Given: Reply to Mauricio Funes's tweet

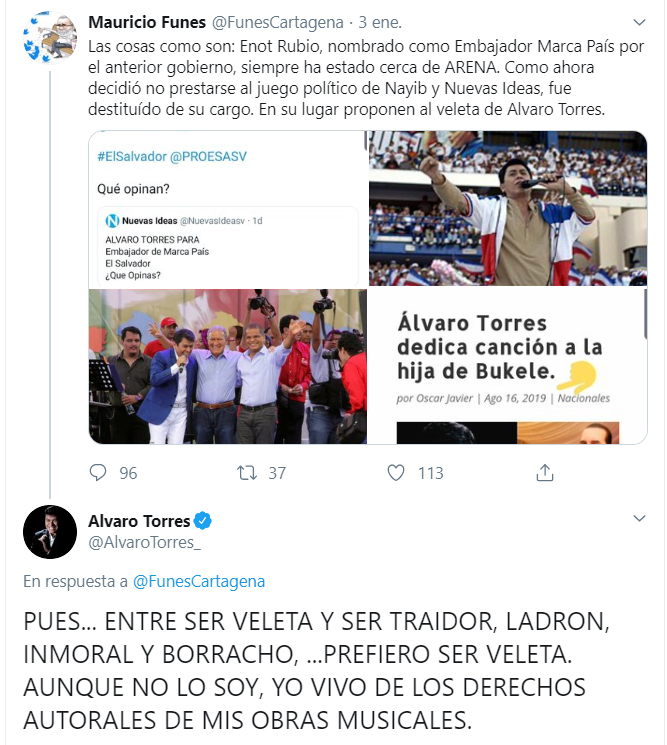Looking at the screenshot, I should pos(99,472).
